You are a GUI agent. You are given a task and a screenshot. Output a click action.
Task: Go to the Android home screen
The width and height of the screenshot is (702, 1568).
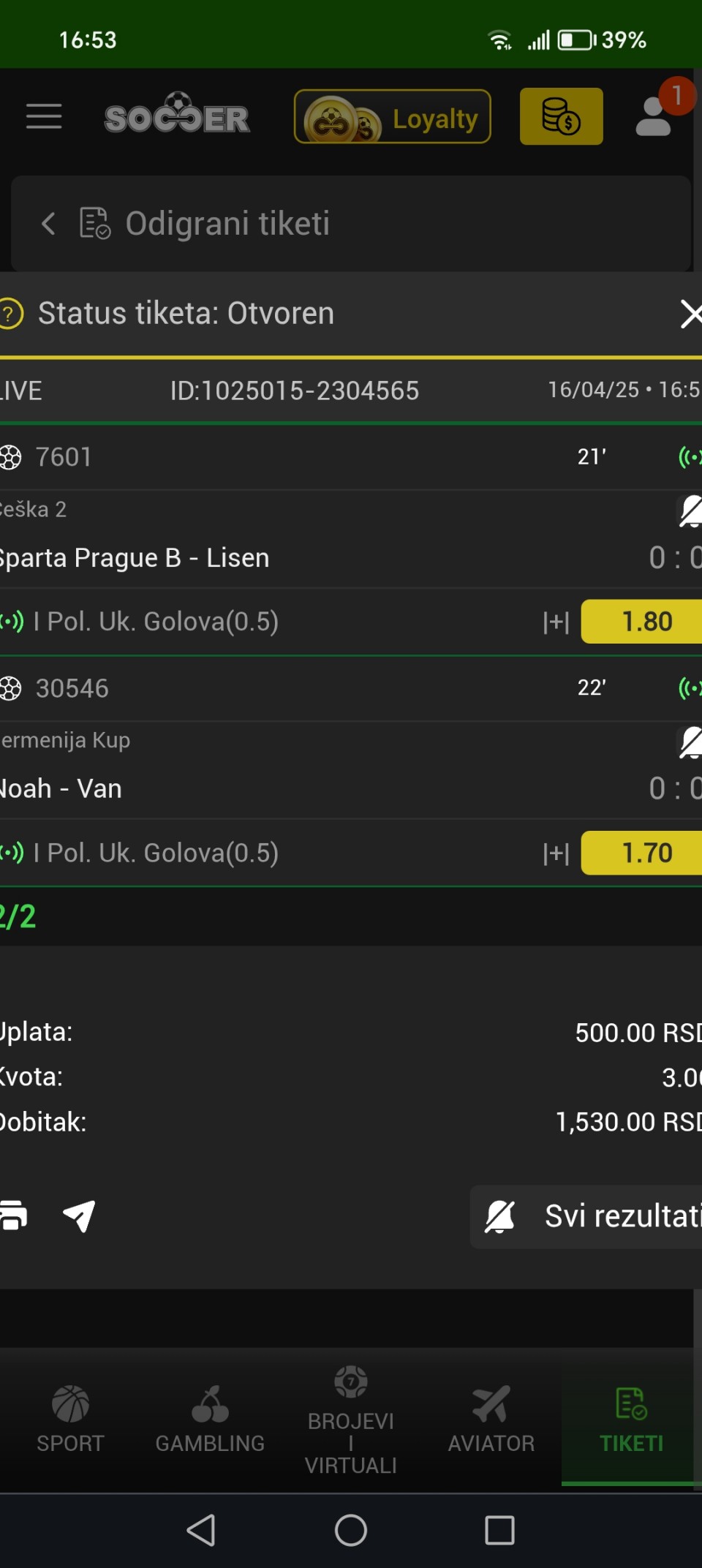click(x=351, y=1530)
